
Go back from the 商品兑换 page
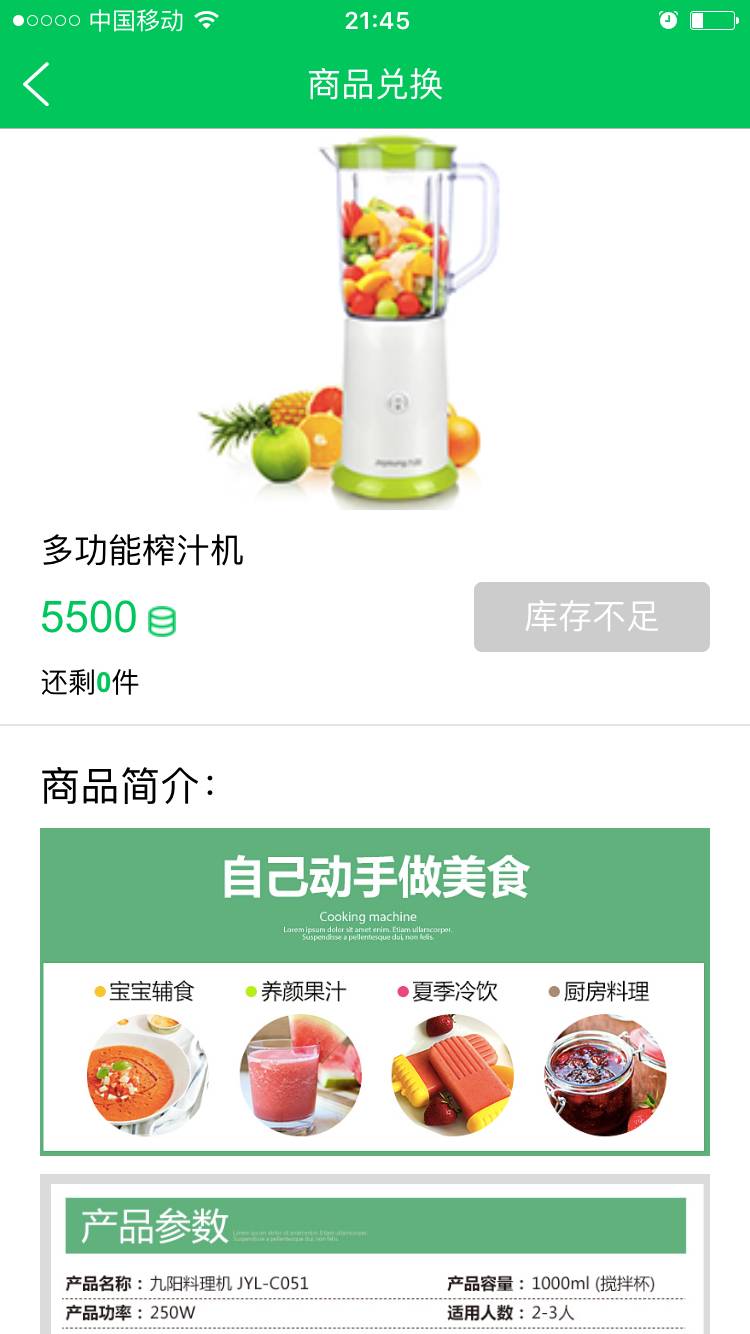click(37, 85)
